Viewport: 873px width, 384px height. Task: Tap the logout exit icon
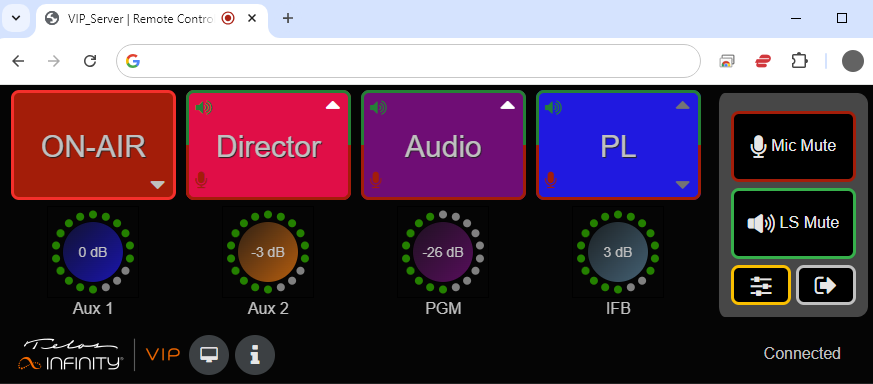(x=826, y=285)
